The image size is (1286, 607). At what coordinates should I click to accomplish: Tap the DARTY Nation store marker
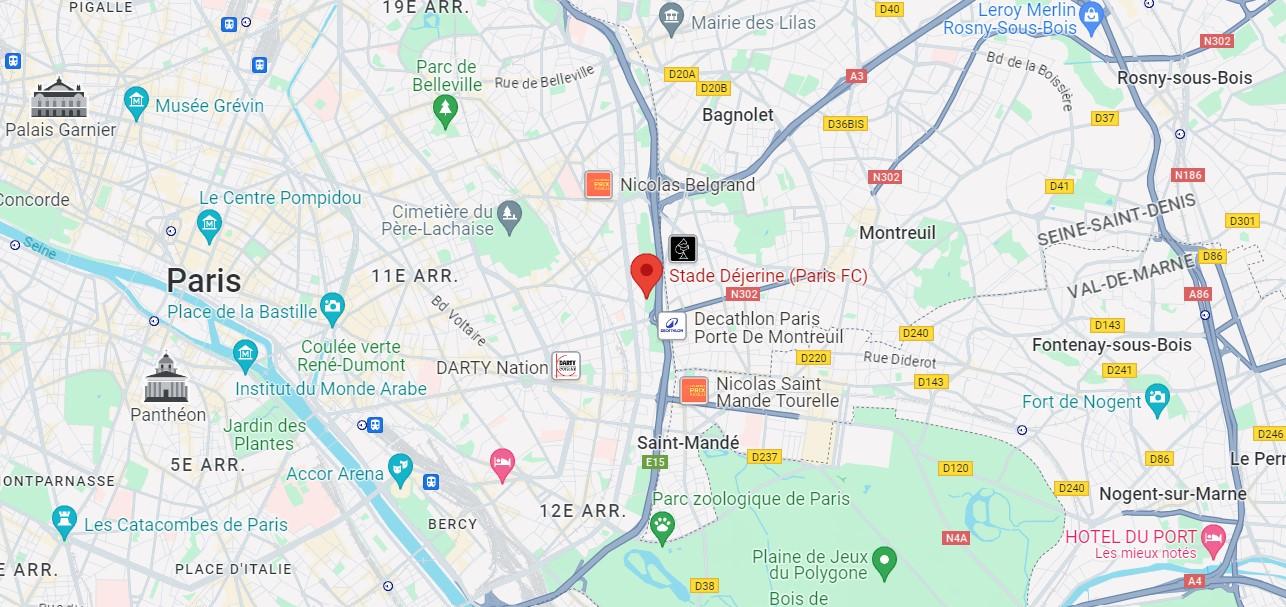[x=566, y=366]
